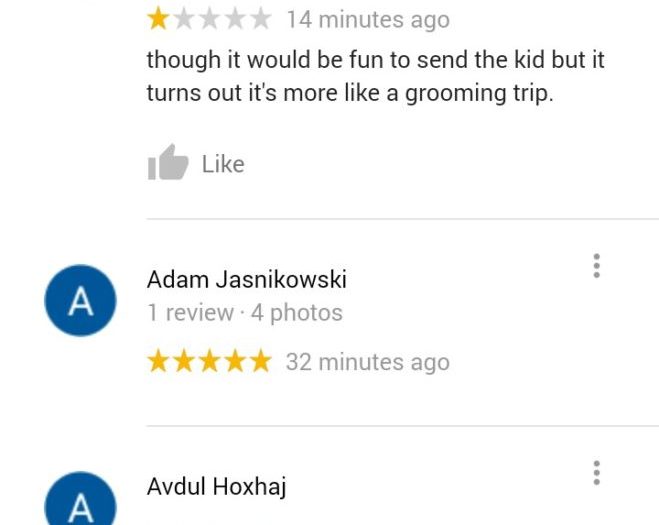Tap the Avdul Hoxhaj reviewer name

[x=216, y=487]
